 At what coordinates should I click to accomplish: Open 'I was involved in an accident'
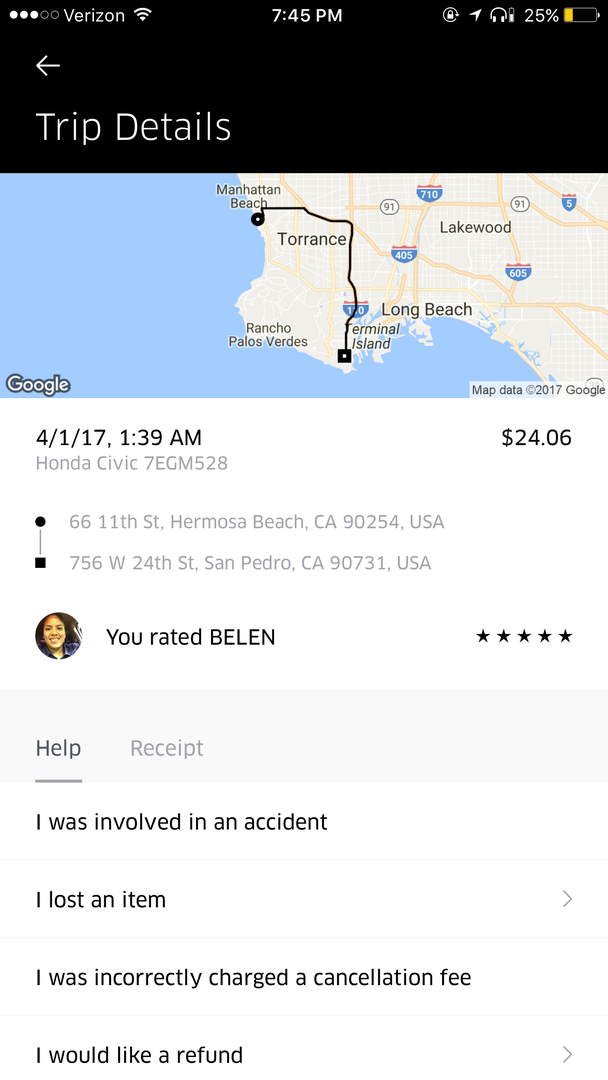182,822
